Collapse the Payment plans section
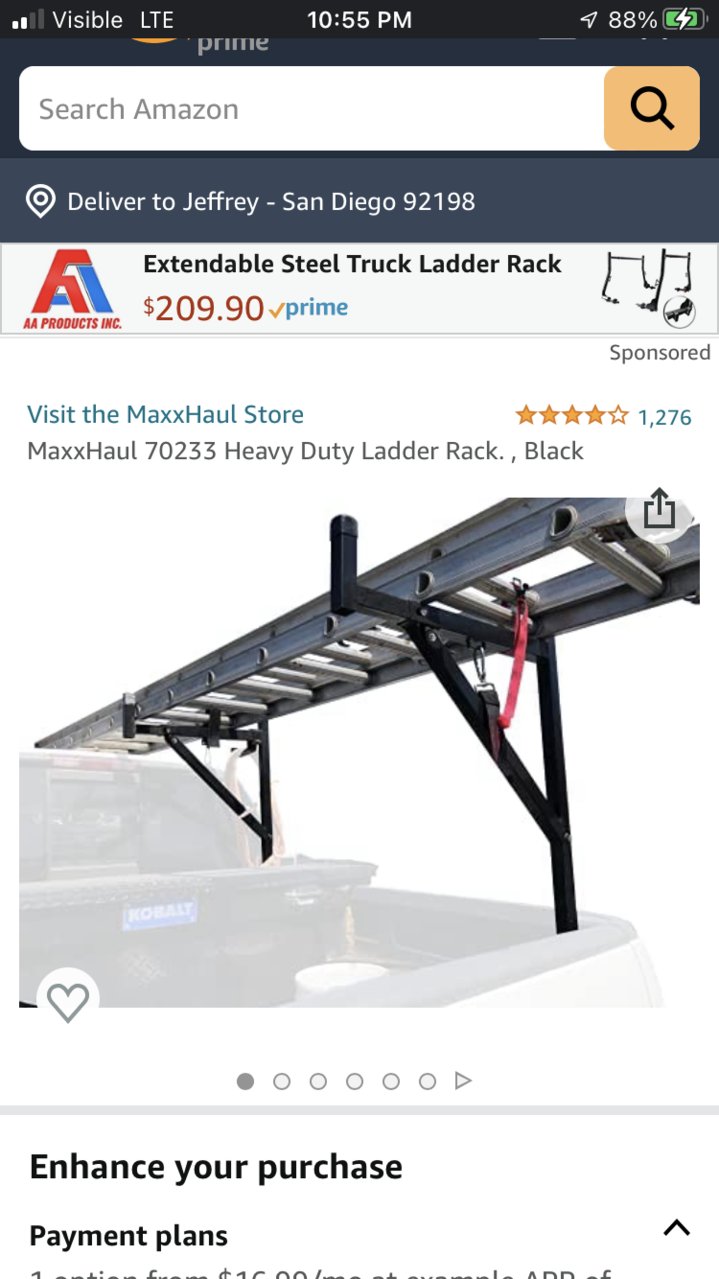 pyautogui.click(x=677, y=1228)
